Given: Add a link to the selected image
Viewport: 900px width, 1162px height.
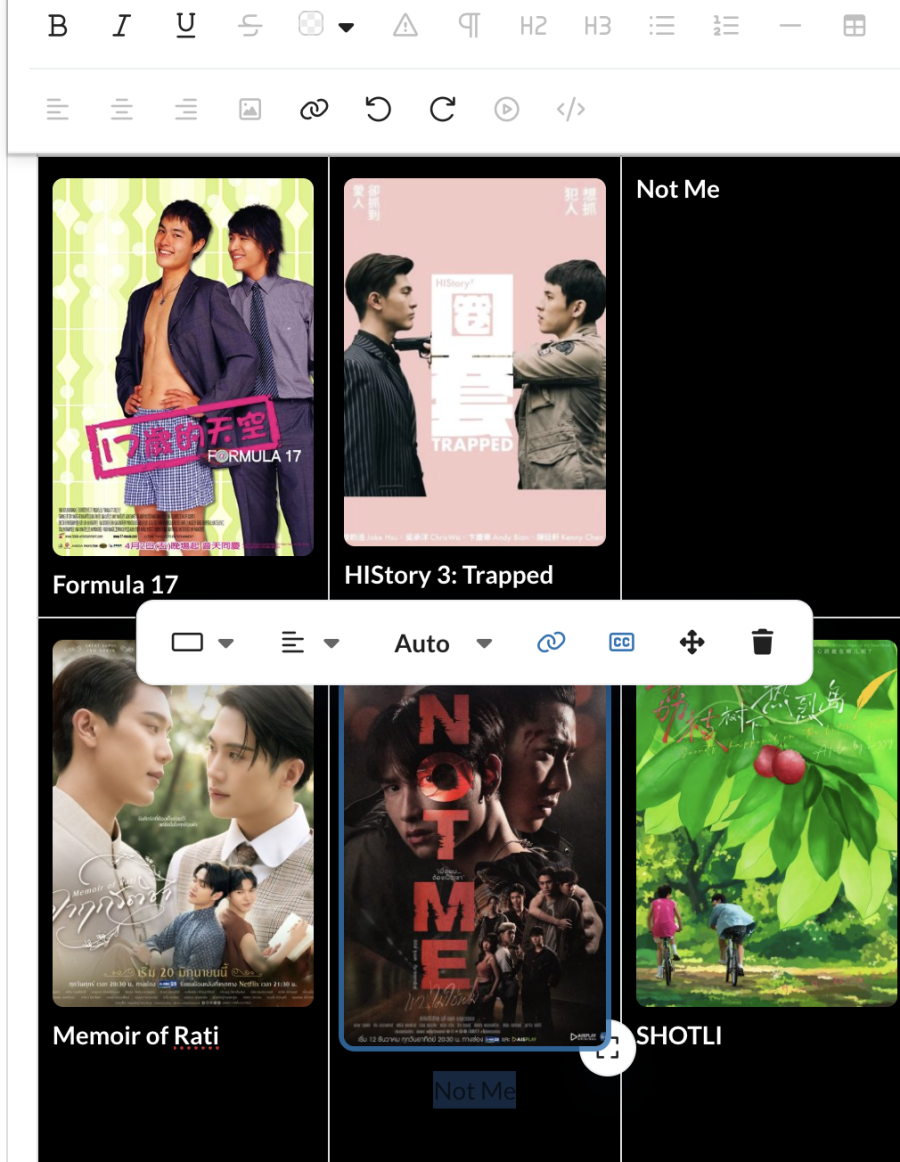Looking at the screenshot, I should [x=551, y=643].
